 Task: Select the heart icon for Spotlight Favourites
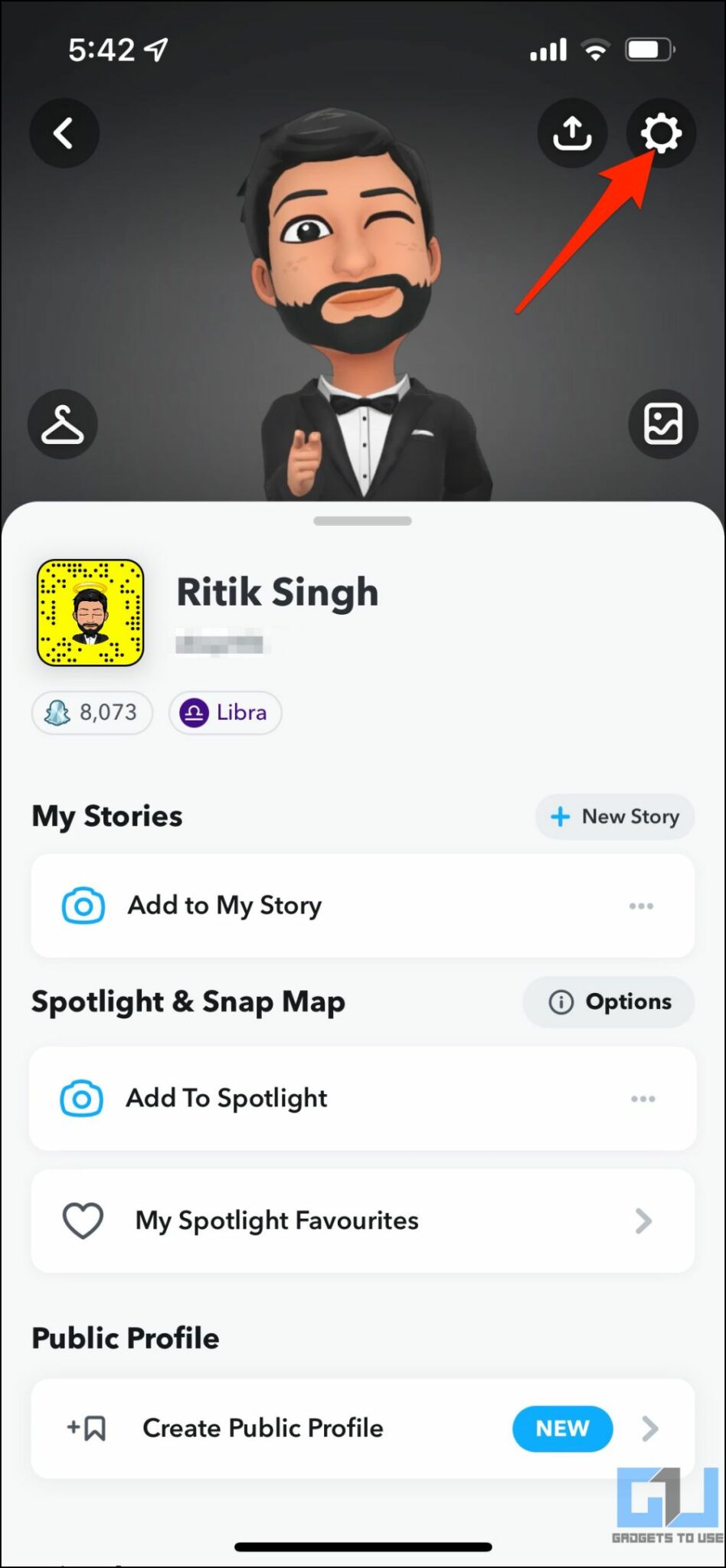(x=83, y=1220)
